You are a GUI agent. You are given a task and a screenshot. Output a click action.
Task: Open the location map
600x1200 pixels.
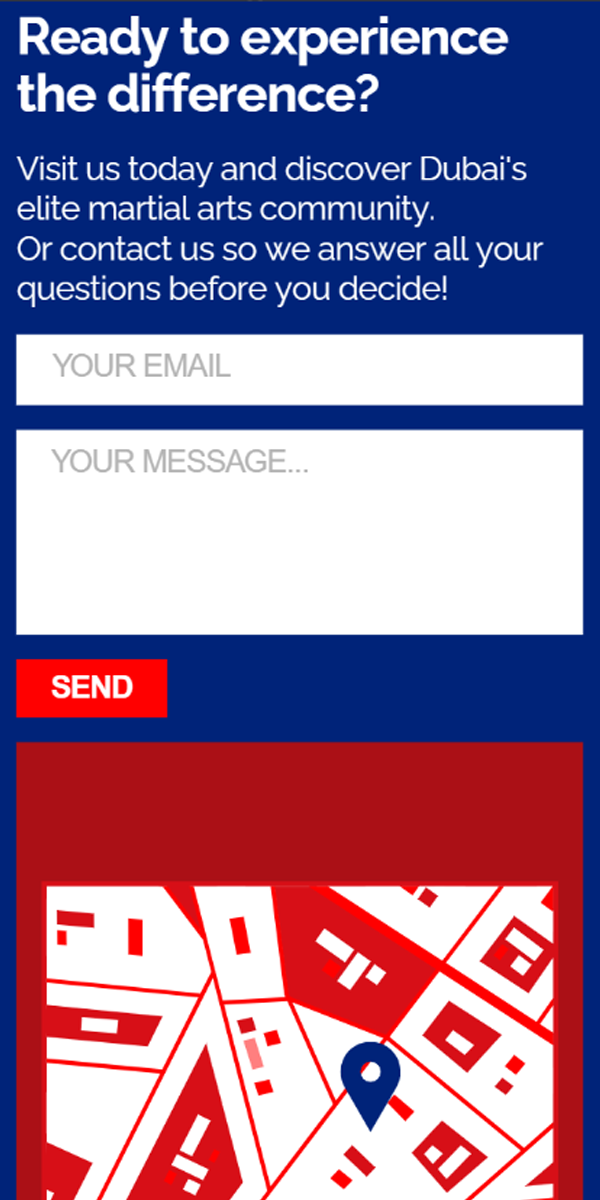(299, 1040)
